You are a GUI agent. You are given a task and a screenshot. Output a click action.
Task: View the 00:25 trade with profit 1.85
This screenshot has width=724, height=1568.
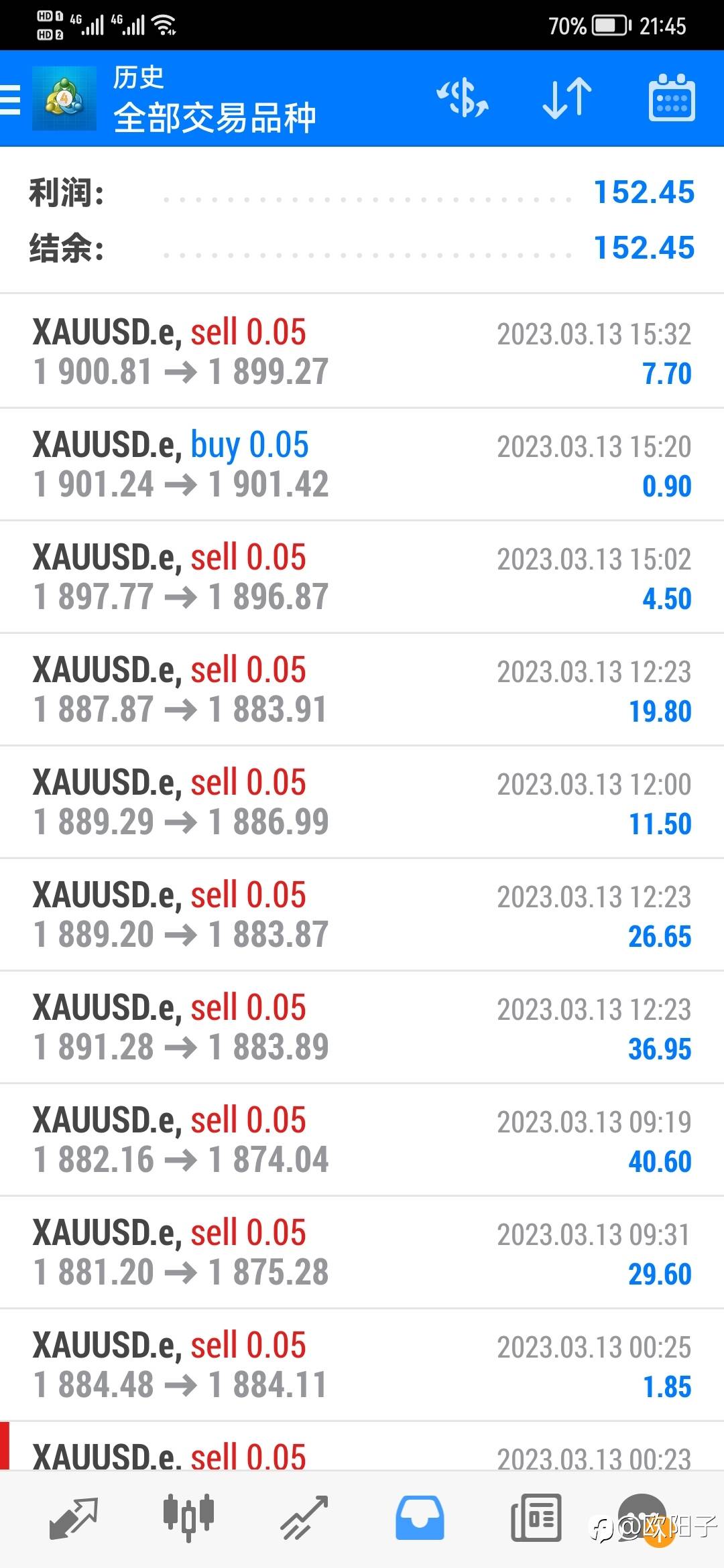click(362, 1364)
